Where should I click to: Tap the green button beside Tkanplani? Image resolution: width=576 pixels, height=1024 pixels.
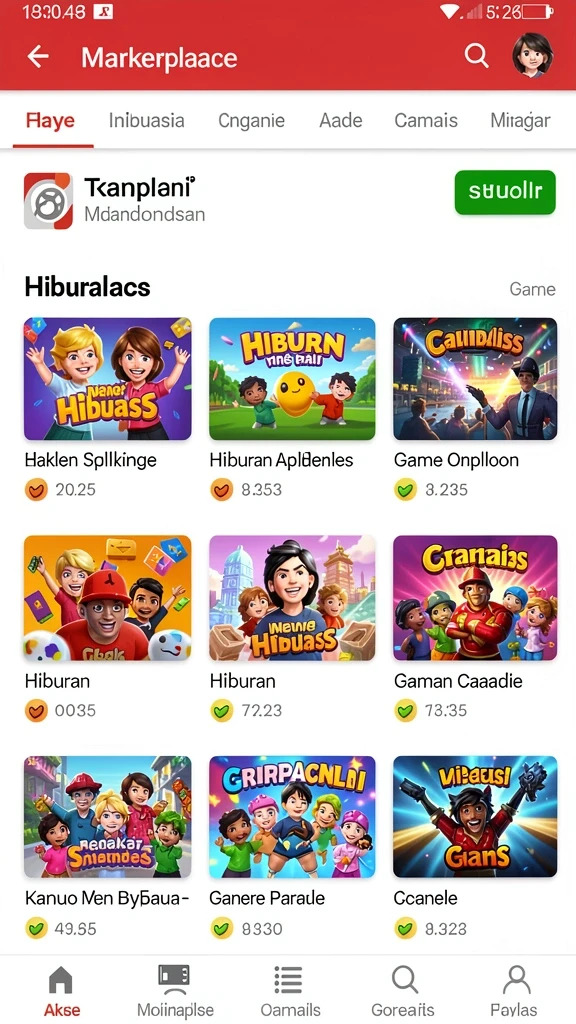point(505,193)
